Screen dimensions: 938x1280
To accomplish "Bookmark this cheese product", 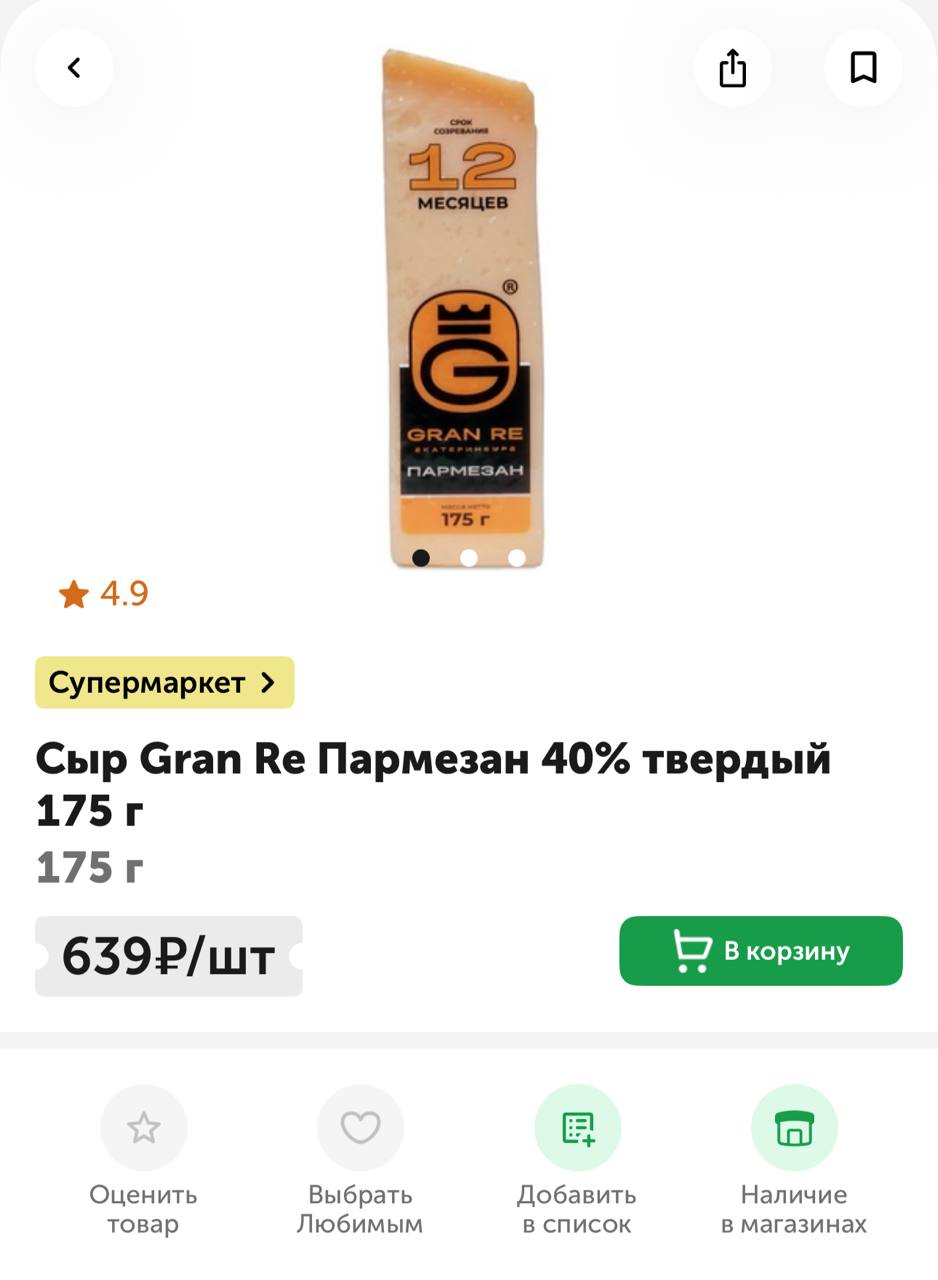I will 863,68.
